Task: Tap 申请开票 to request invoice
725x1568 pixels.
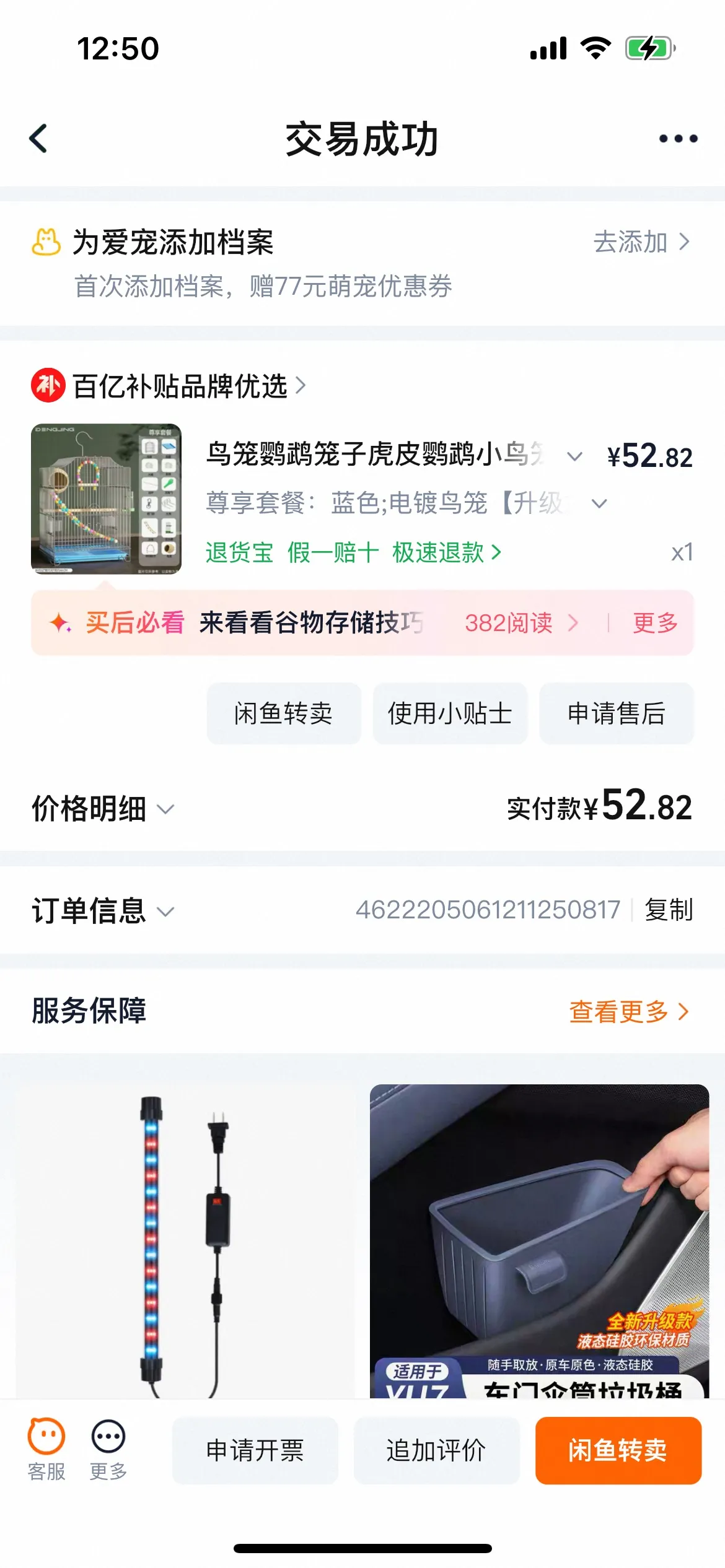Action: click(x=255, y=1450)
